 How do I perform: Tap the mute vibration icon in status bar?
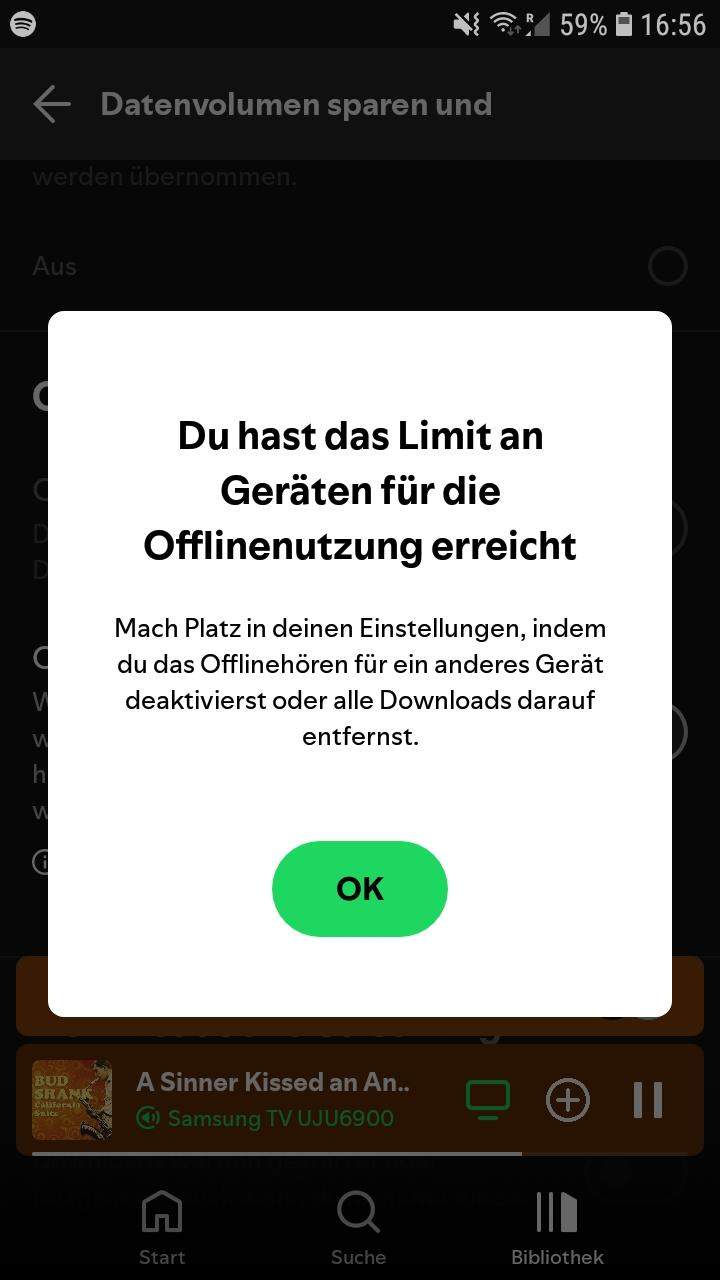tap(465, 23)
